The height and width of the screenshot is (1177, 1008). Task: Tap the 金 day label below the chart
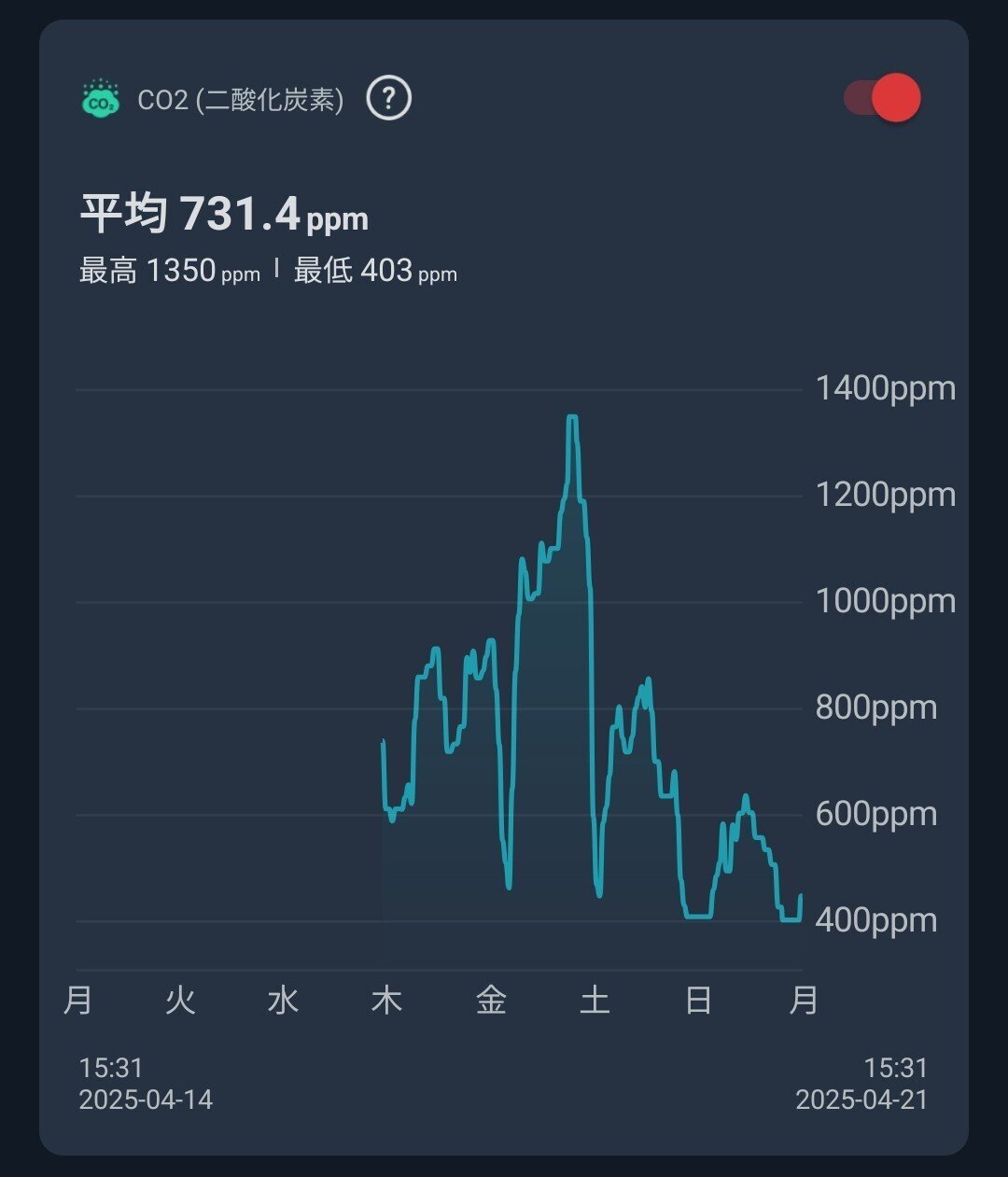(493, 1000)
